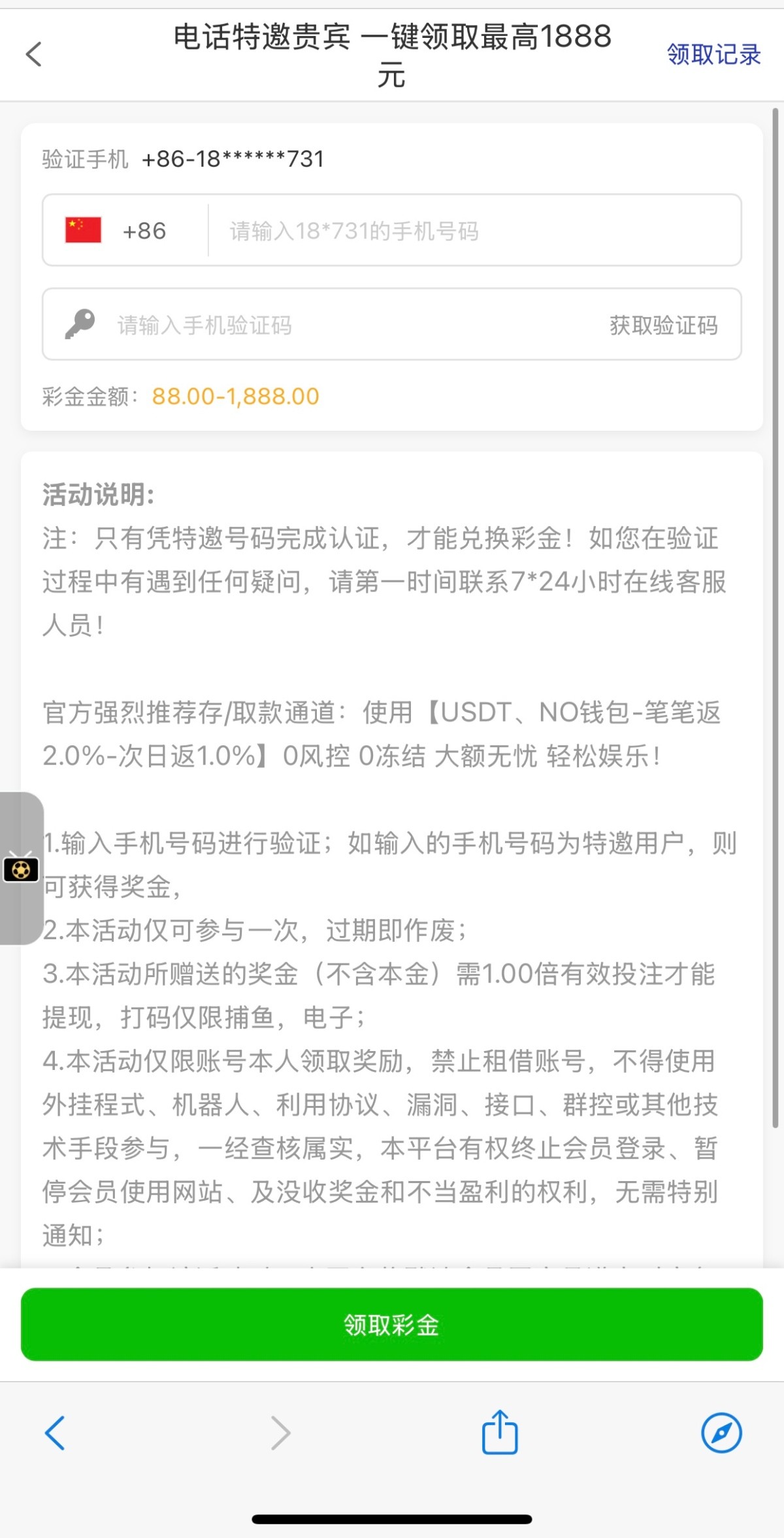Share this page via browser toolbar
The width and height of the screenshot is (784, 1538).
(500, 1433)
